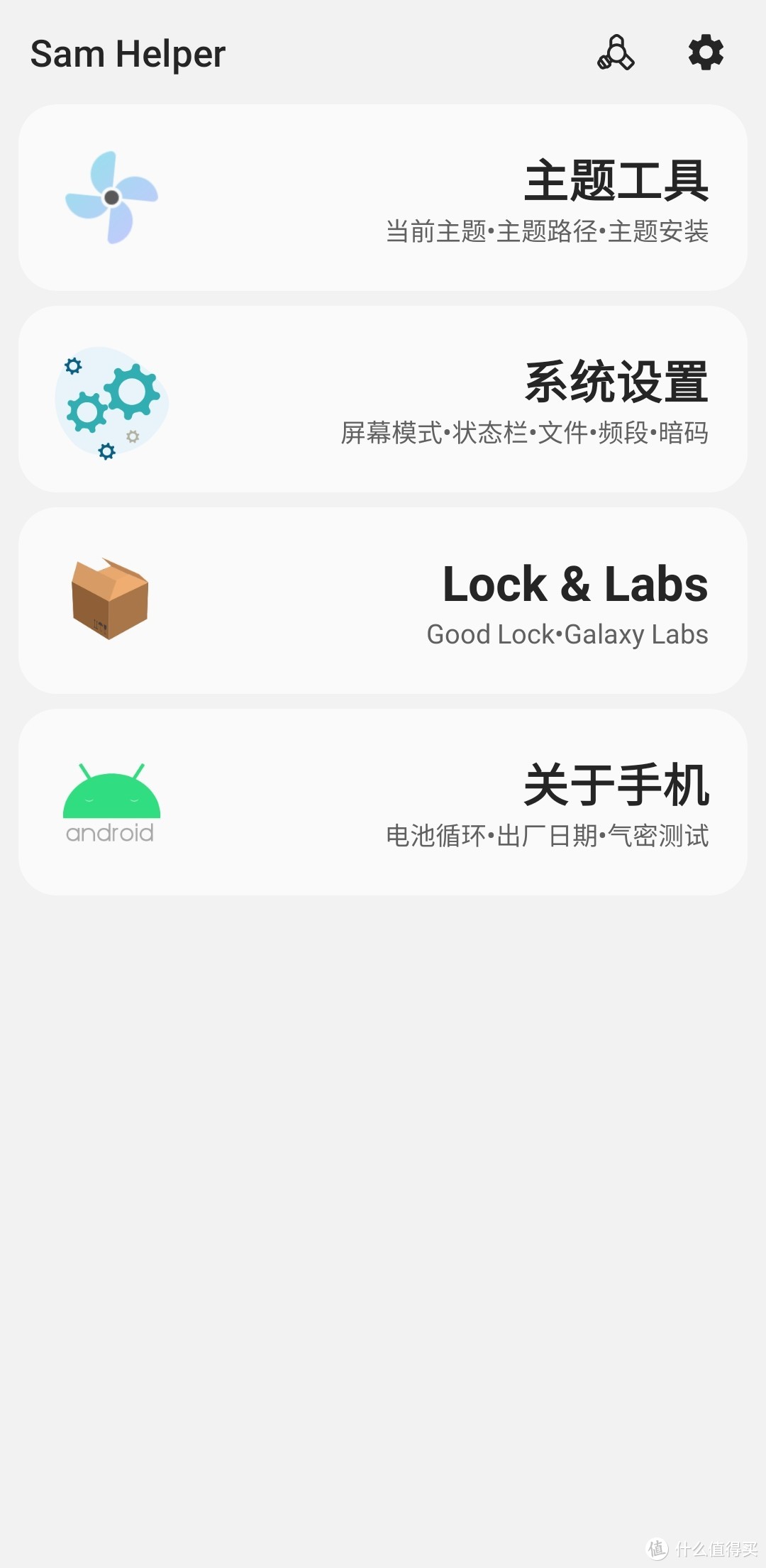The width and height of the screenshot is (766, 1568).
Task: Click the Good Lock·Galaxy Labs subtitle
Action: coord(566,635)
